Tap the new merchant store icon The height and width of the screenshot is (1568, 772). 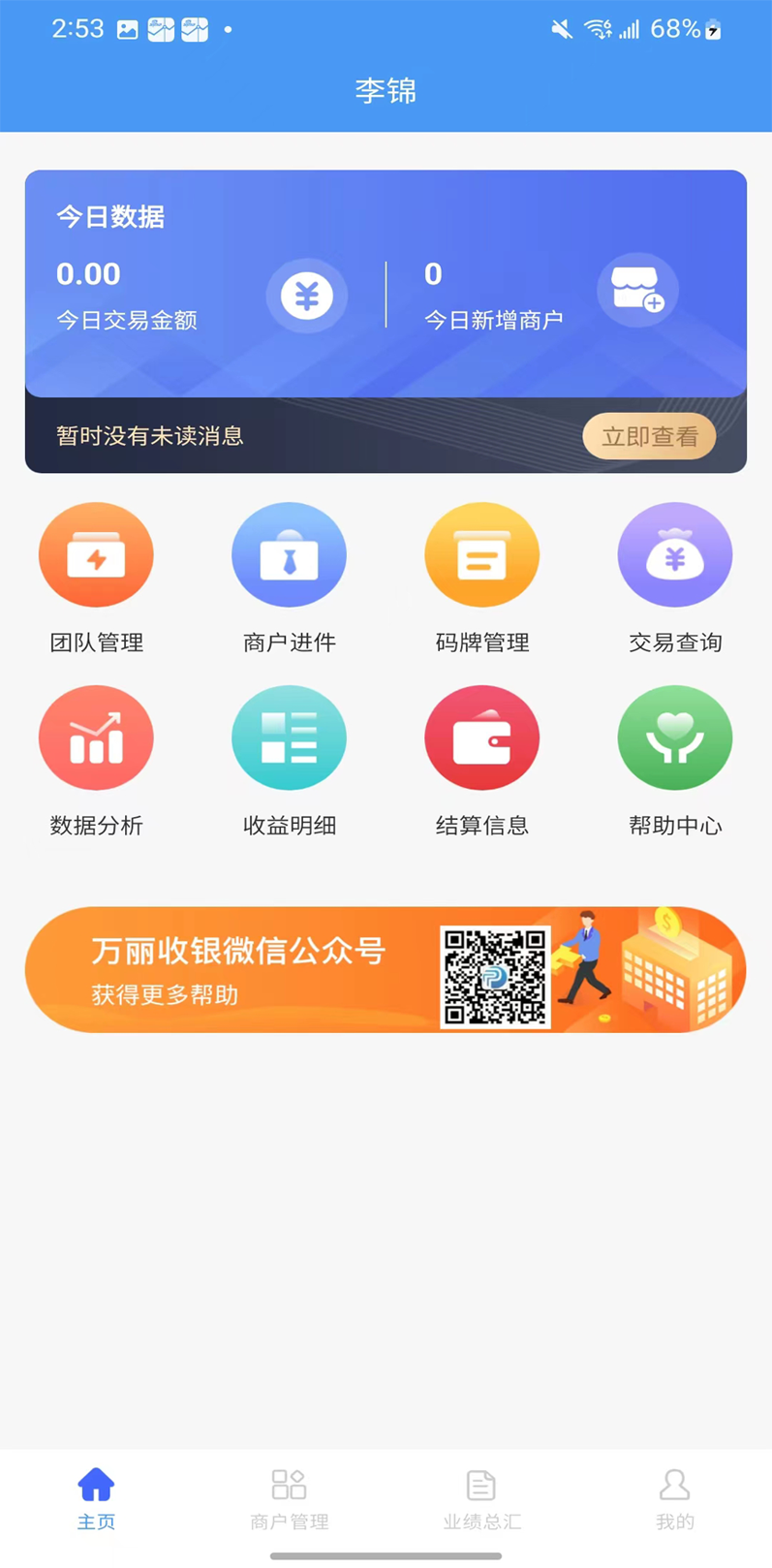click(x=638, y=291)
